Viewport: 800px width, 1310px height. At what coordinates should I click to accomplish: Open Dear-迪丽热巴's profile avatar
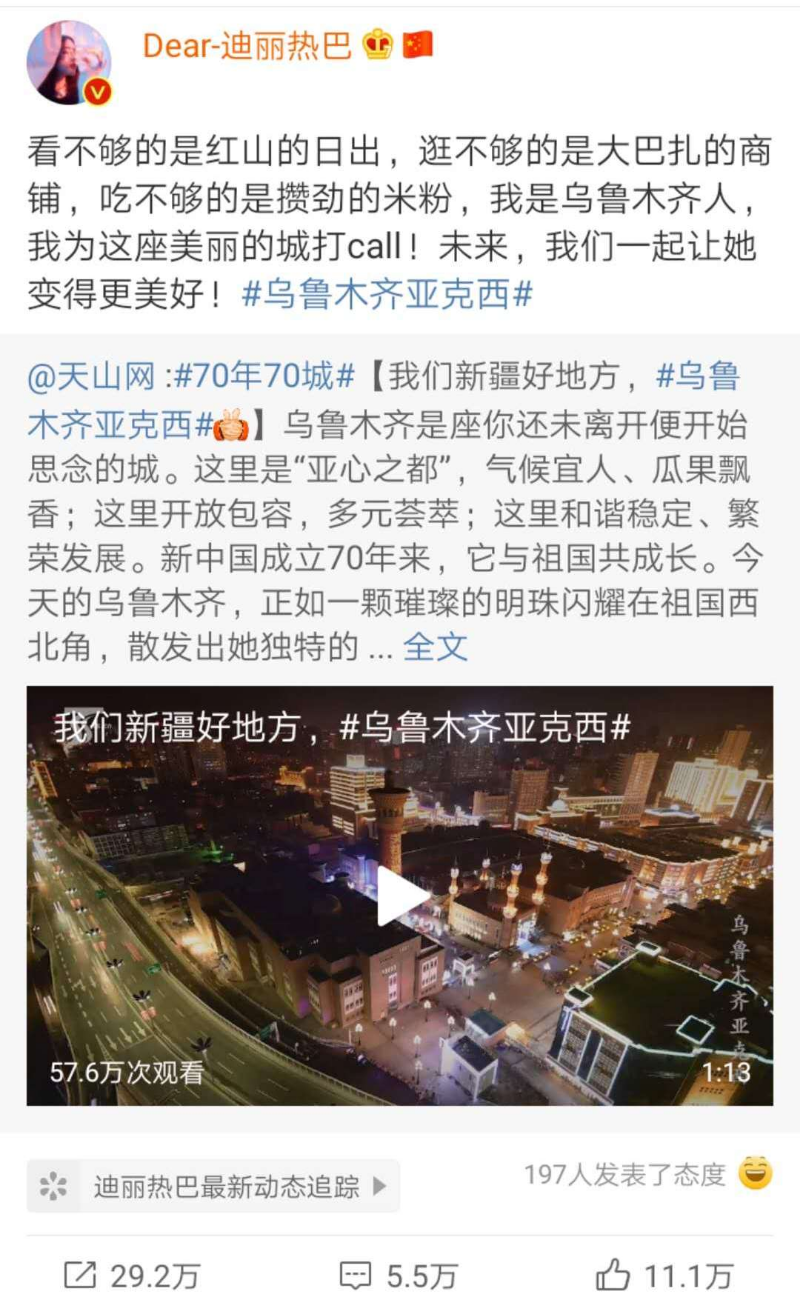[69, 62]
